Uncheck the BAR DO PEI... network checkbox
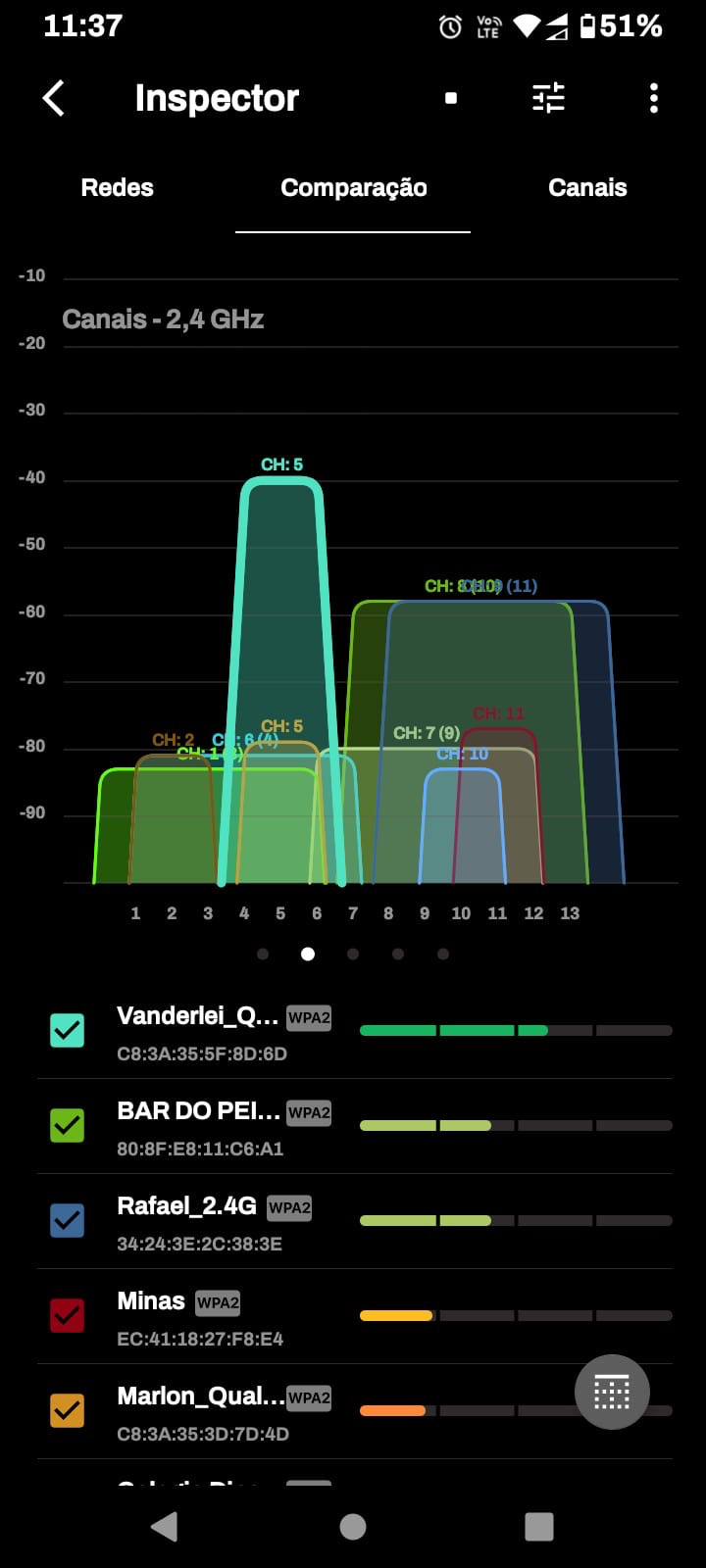 click(x=68, y=1125)
